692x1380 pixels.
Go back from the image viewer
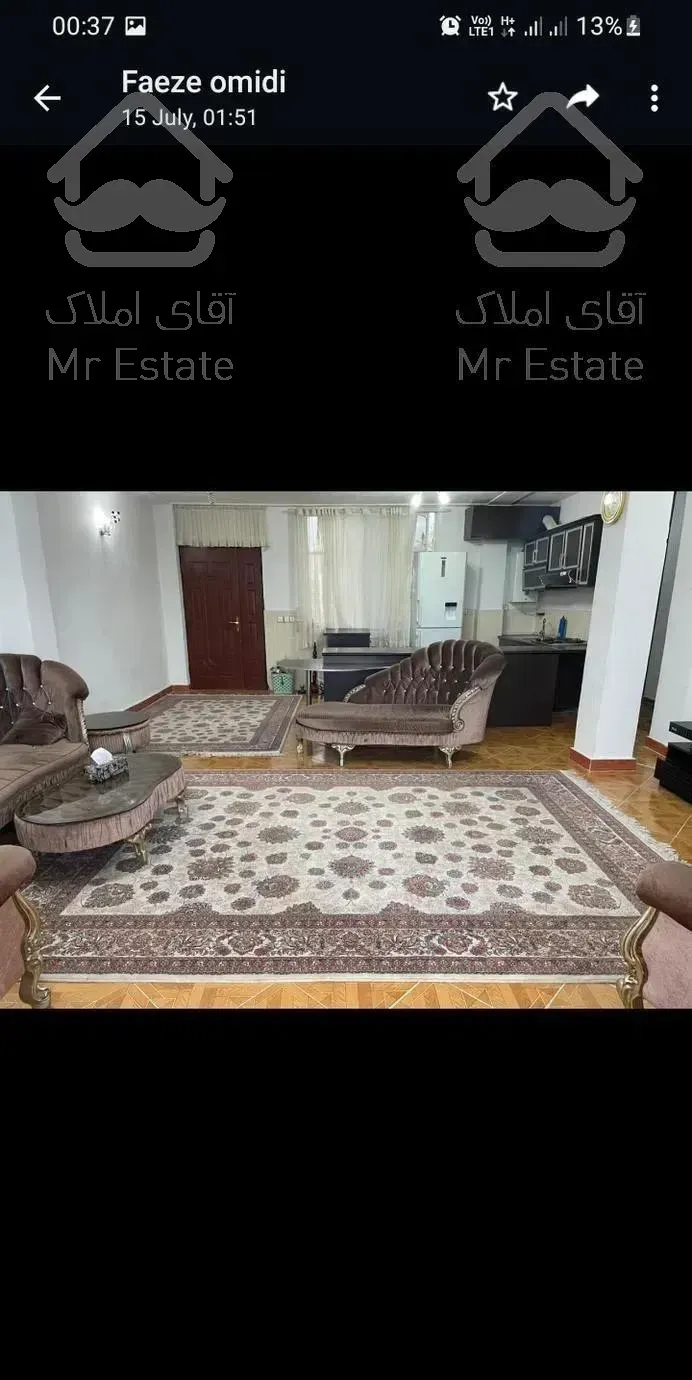point(47,98)
